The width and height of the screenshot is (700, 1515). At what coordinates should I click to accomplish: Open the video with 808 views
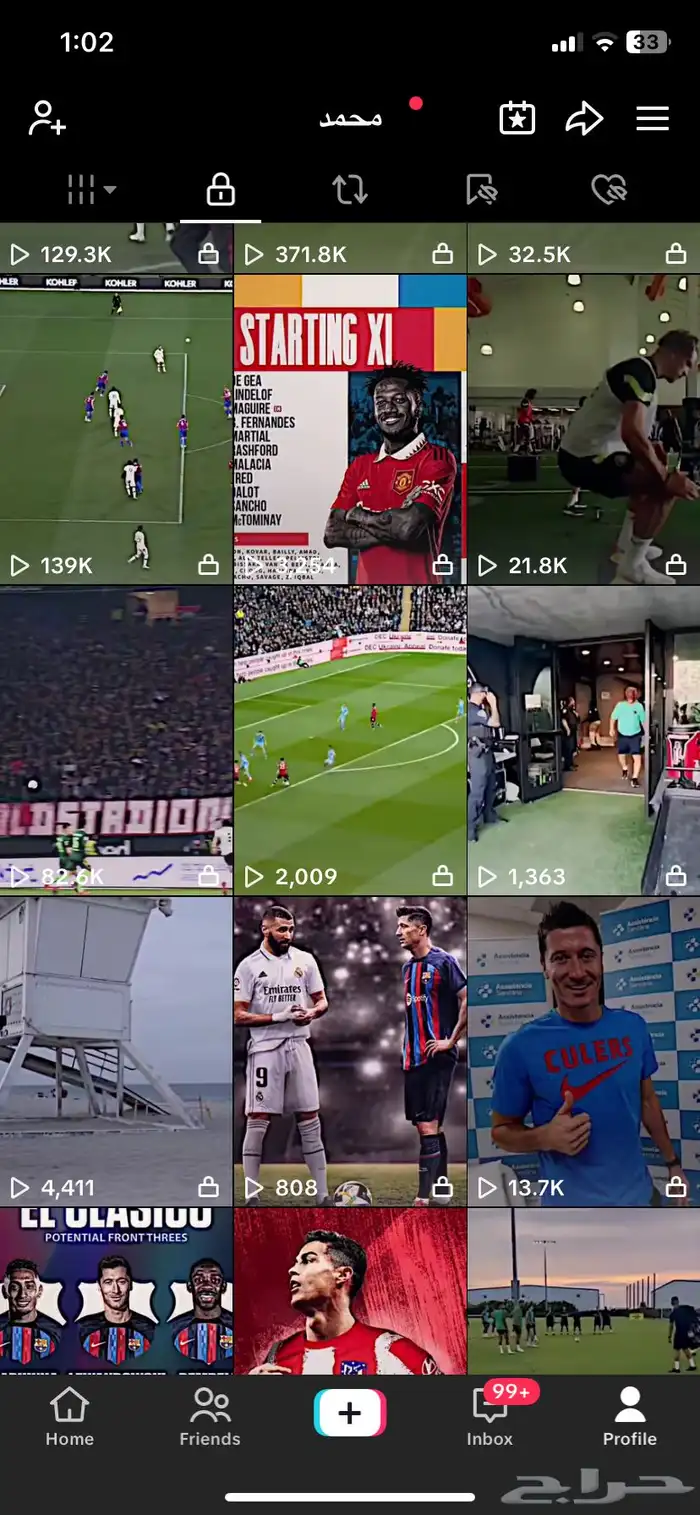[350, 1050]
